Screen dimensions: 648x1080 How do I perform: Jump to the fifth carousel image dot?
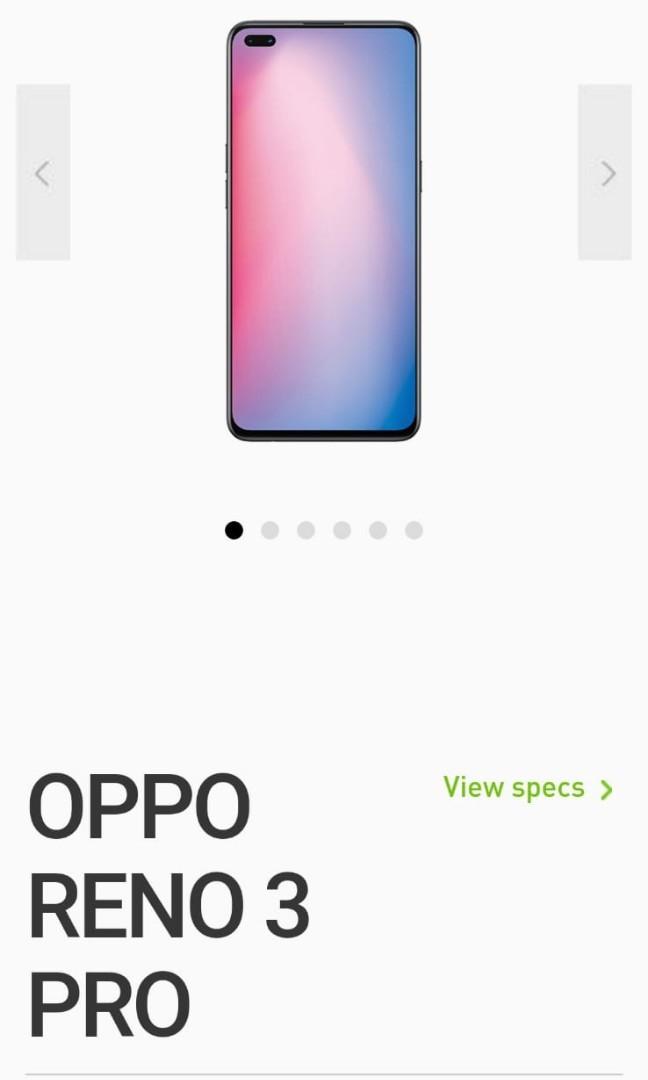click(378, 530)
